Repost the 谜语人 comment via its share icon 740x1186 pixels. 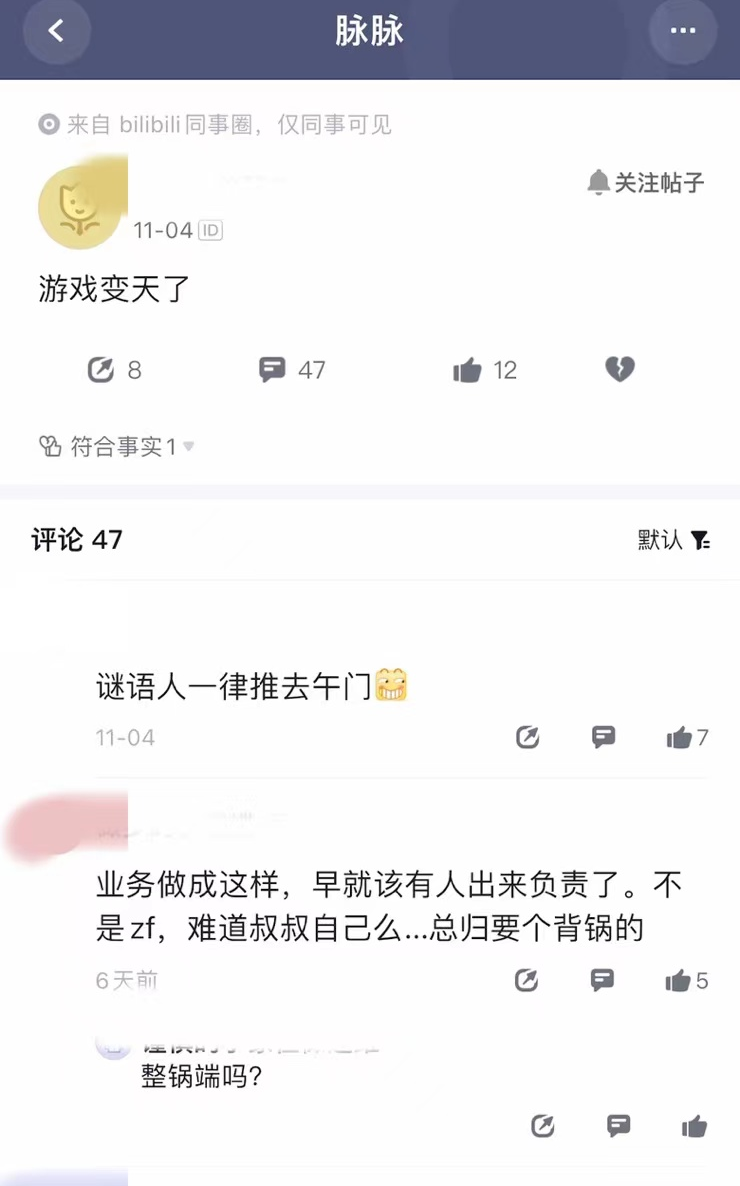(x=528, y=737)
